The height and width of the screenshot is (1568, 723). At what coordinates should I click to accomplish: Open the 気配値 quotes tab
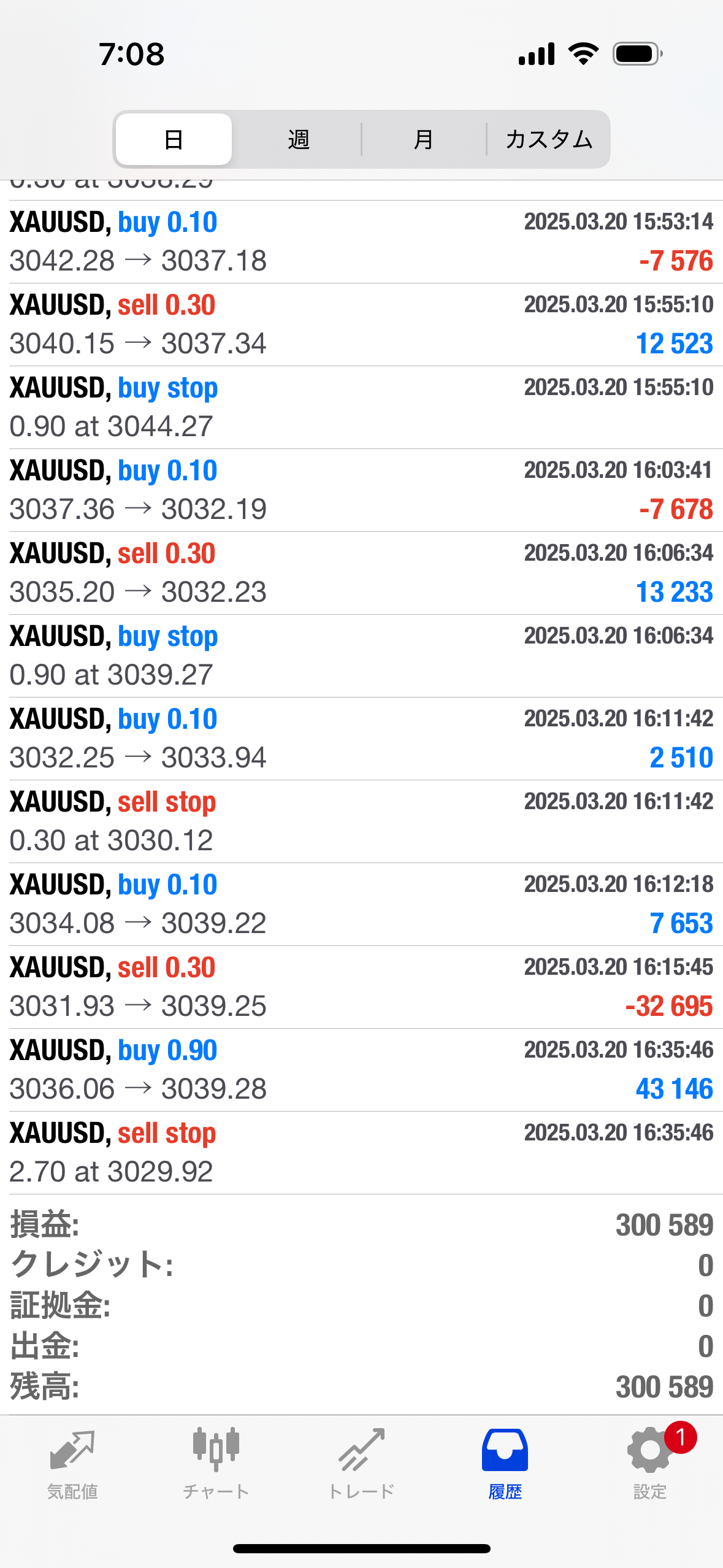click(x=72, y=1463)
